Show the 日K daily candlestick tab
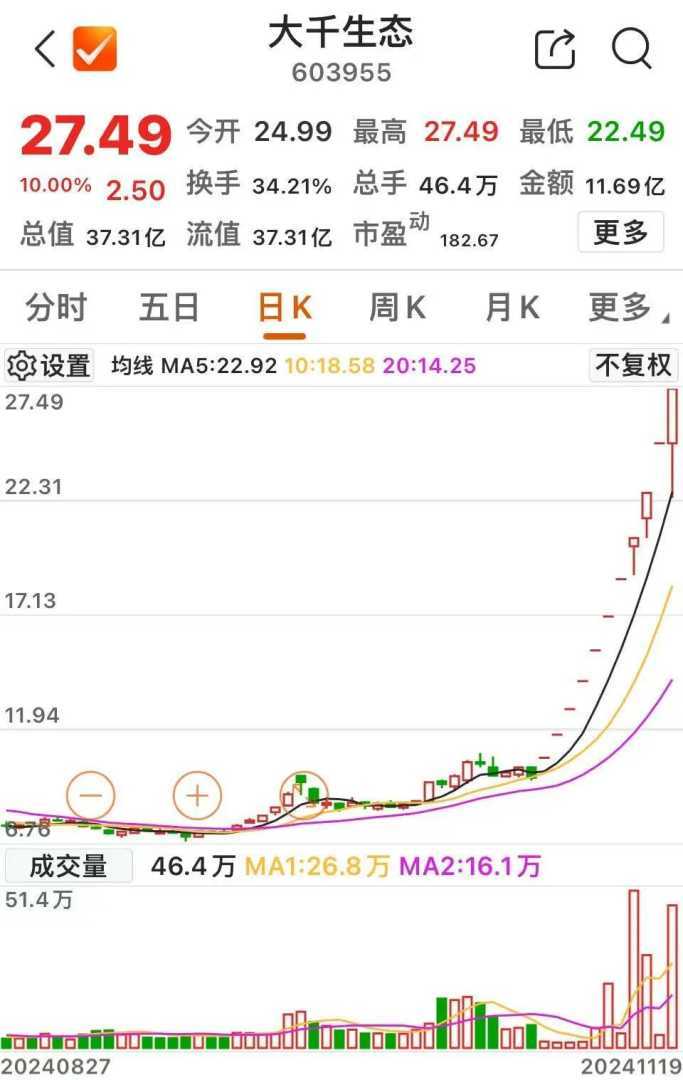The image size is (683, 1080). [x=285, y=307]
